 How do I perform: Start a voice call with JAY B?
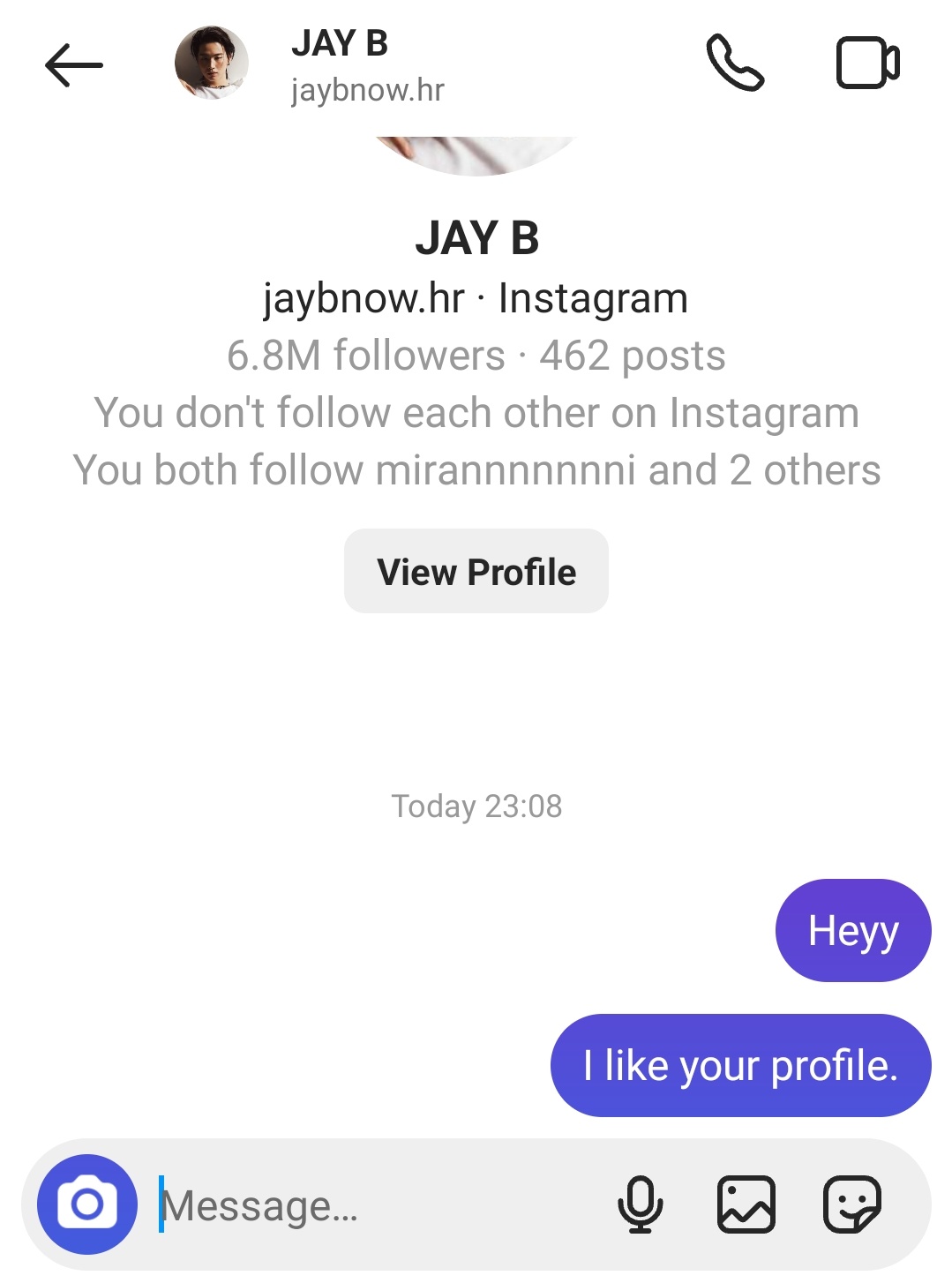(734, 64)
